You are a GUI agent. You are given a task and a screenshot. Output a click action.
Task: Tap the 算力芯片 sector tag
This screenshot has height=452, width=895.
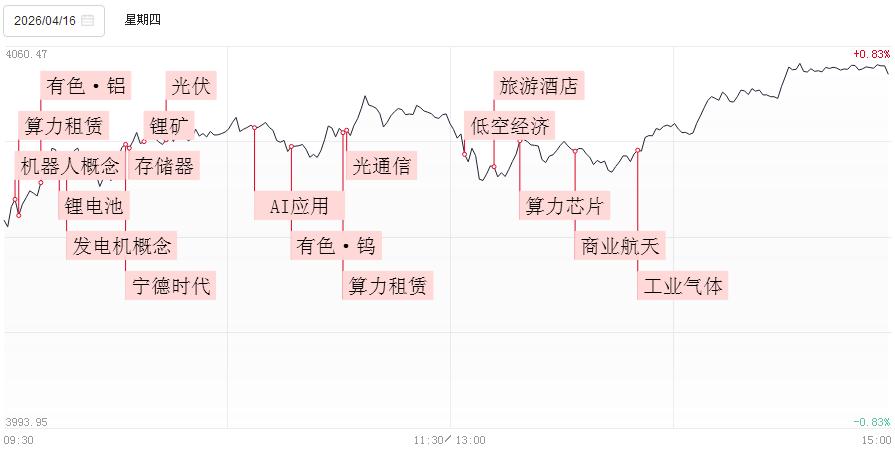[565, 206]
